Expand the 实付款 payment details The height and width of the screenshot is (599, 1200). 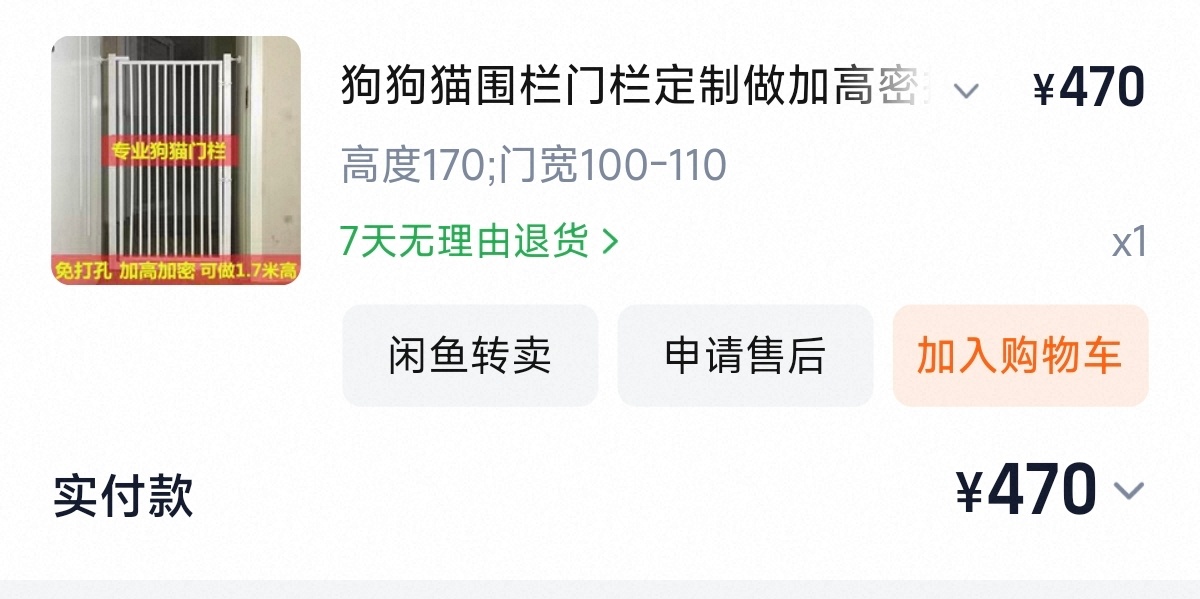tap(1128, 491)
